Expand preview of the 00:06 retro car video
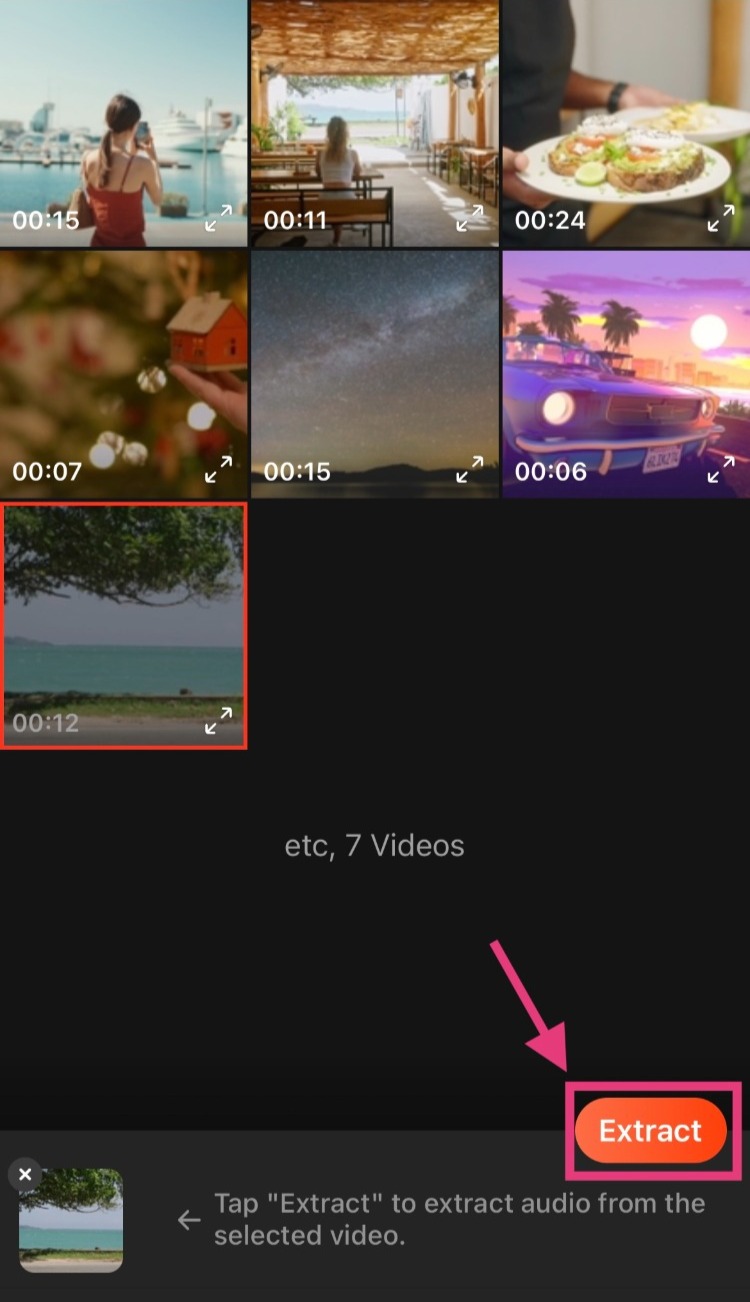This screenshot has height=1302, width=750. [720, 470]
